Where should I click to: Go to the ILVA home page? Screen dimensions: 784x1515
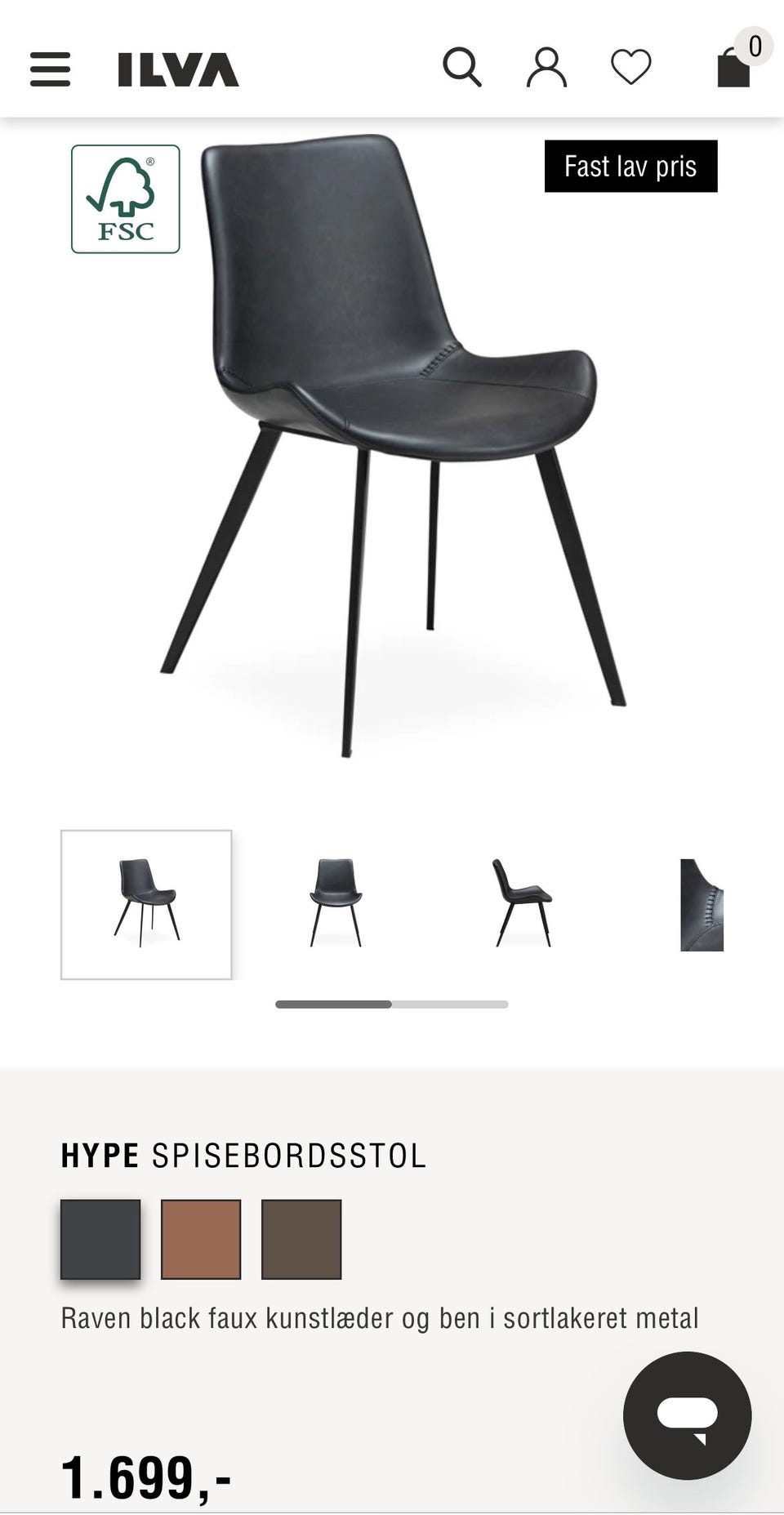178,69
